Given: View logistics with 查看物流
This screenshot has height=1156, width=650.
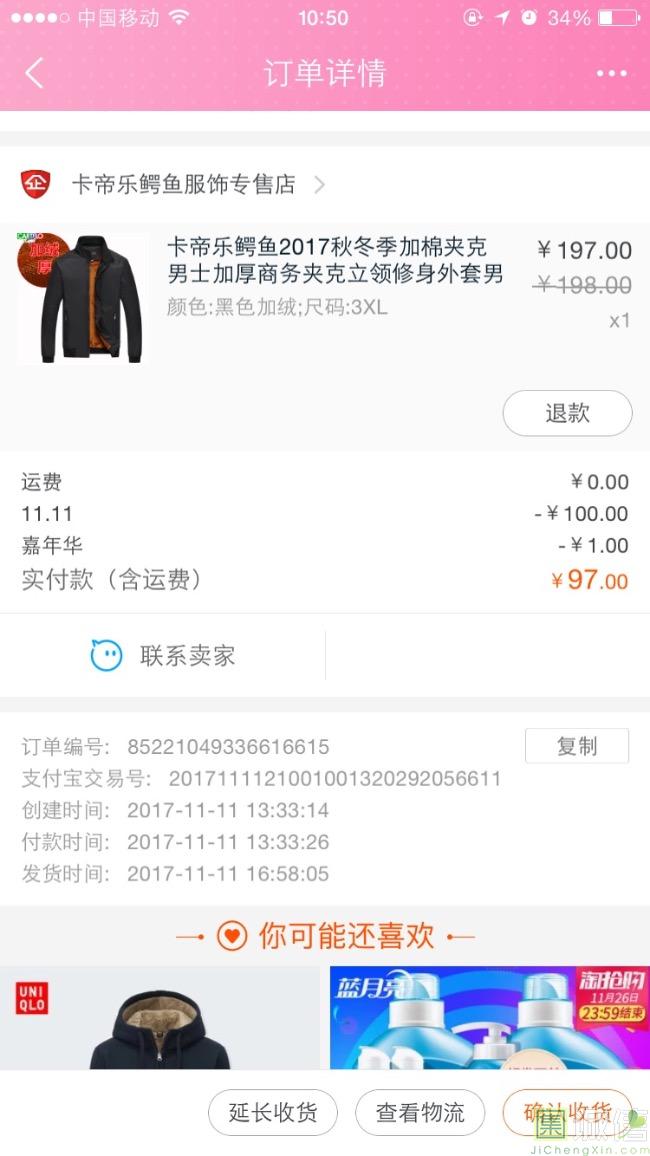Looking at the screenshot, I should pyautogui.click(x=420, y=1112).
